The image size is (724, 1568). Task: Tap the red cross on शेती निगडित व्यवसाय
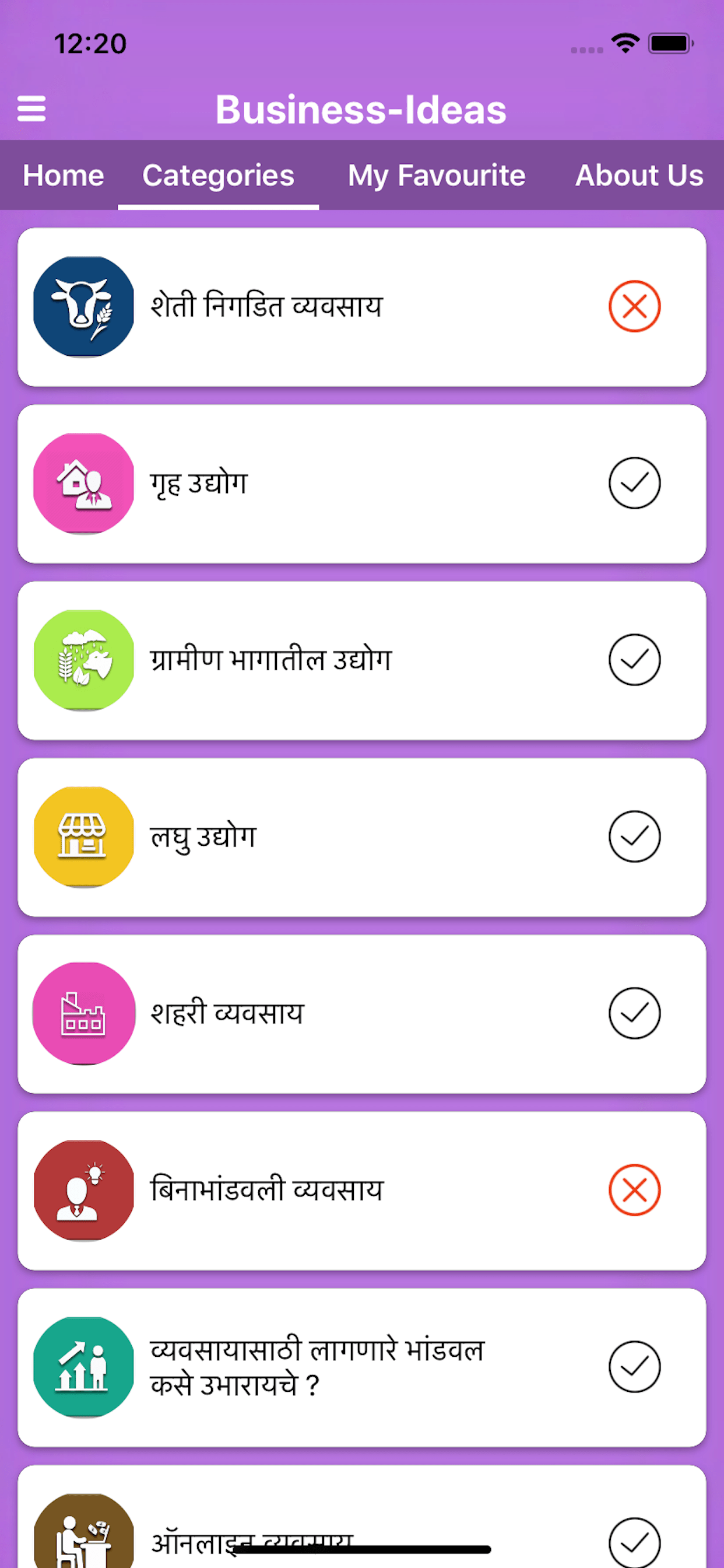click(x=635, y=306)
